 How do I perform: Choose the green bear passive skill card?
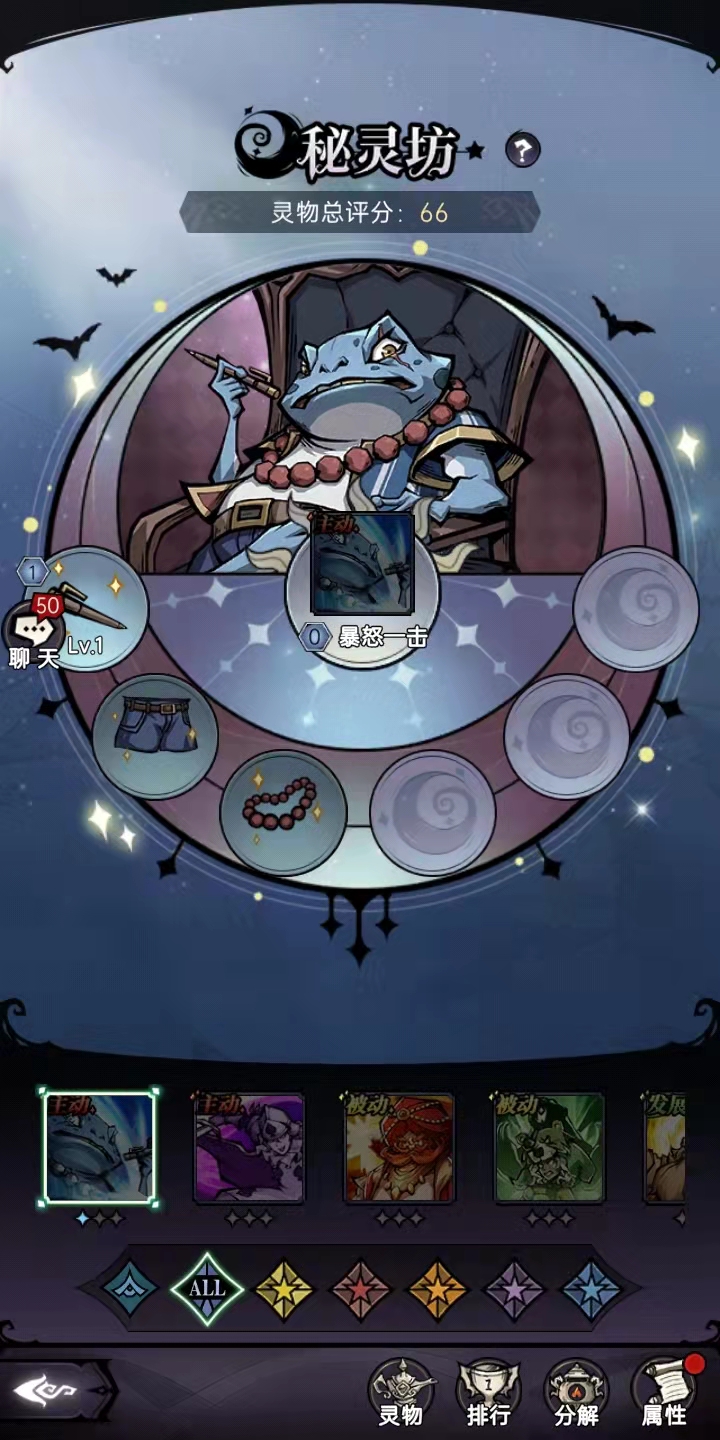click(549, 1147)
